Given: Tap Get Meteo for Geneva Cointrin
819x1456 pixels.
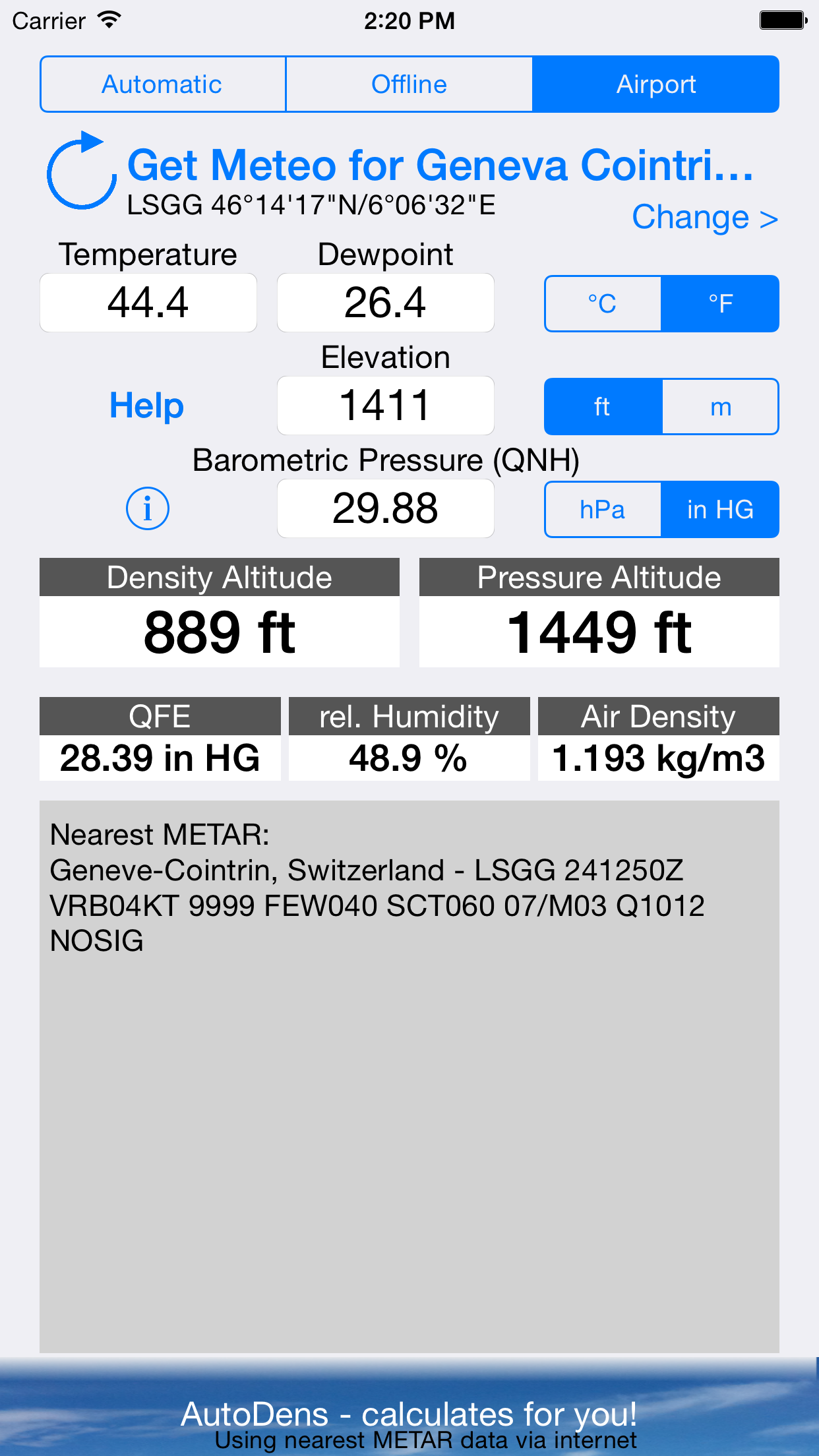Looking at the screenshot, I should (x=440, y=165).
